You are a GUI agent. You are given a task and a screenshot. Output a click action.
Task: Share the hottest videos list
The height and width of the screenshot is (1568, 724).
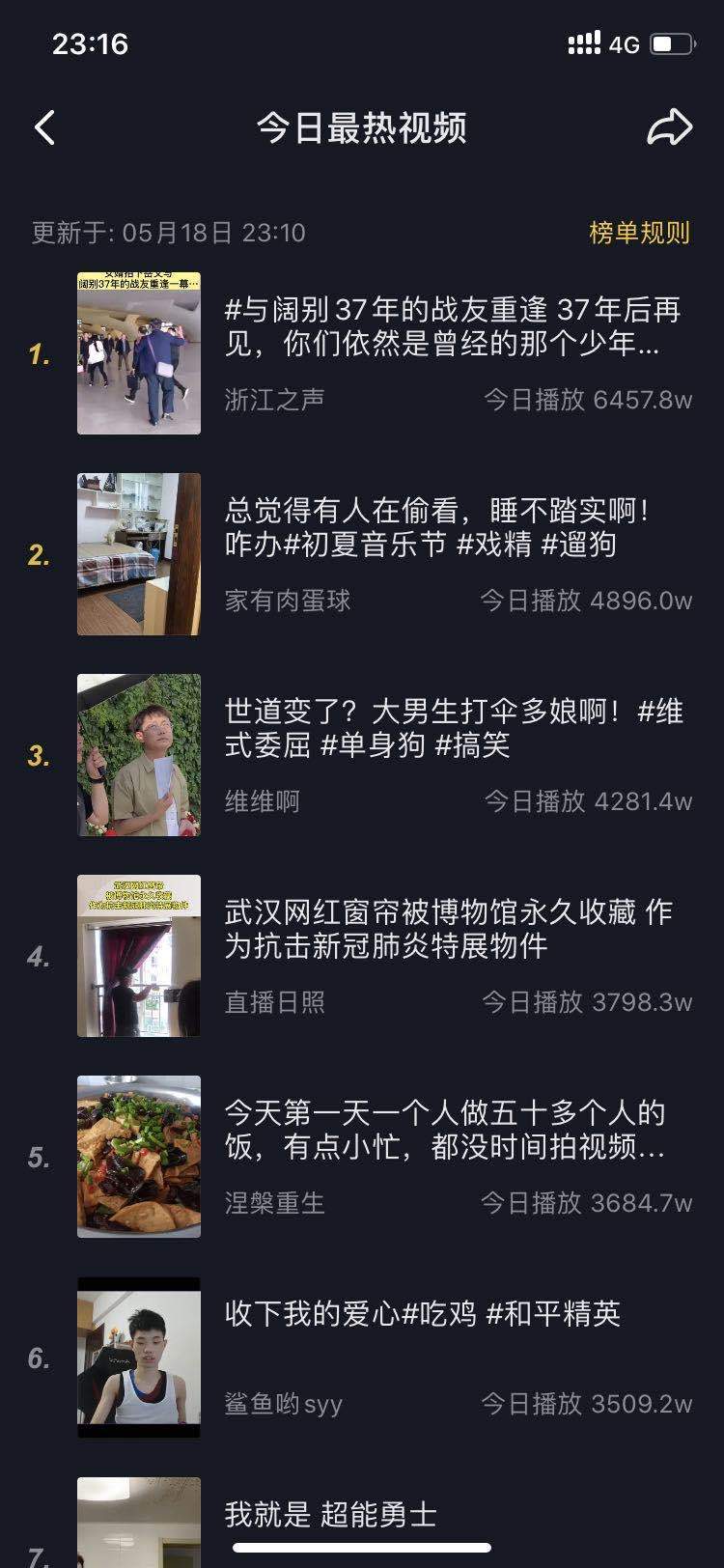pyautogui.click(x=669, y=127)
